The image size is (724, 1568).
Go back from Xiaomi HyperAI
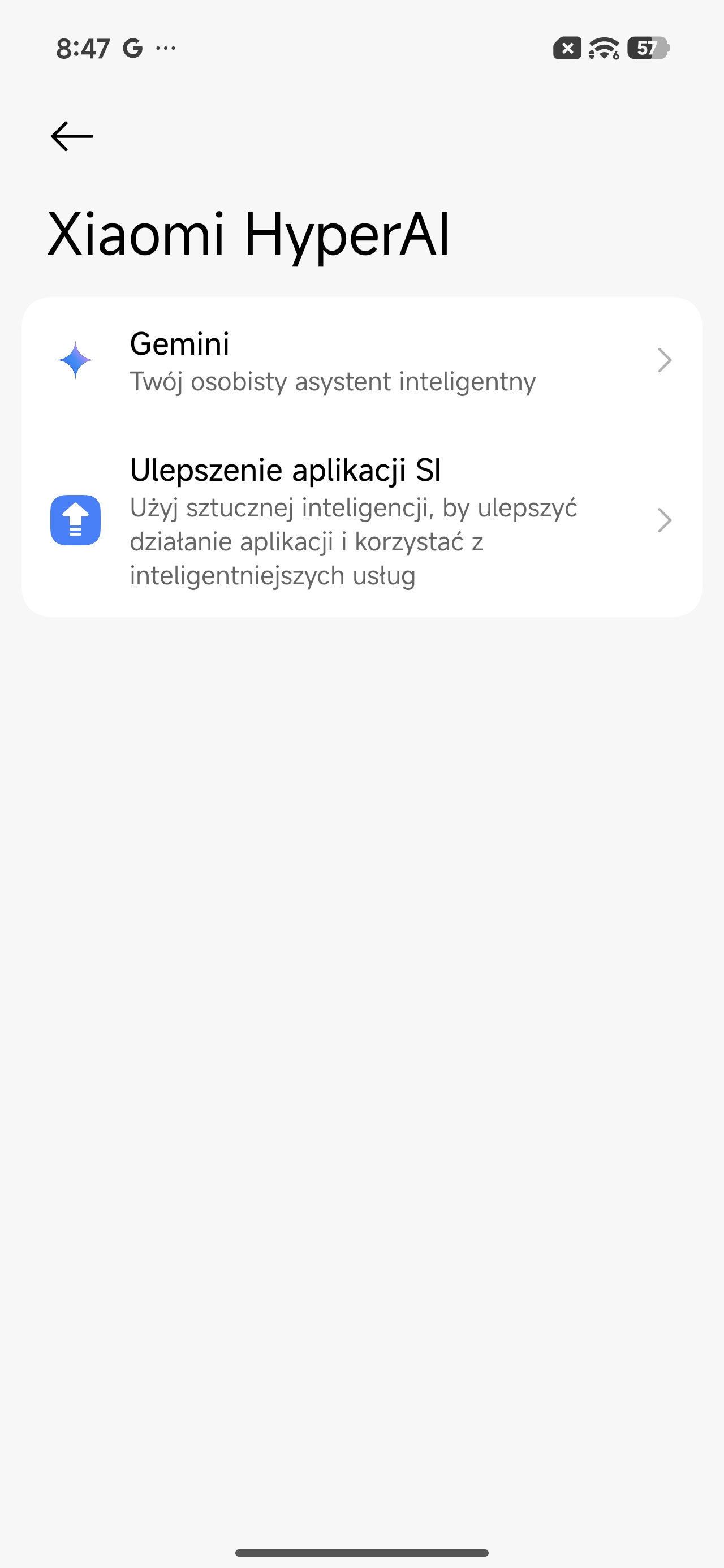tap(72, 136)
